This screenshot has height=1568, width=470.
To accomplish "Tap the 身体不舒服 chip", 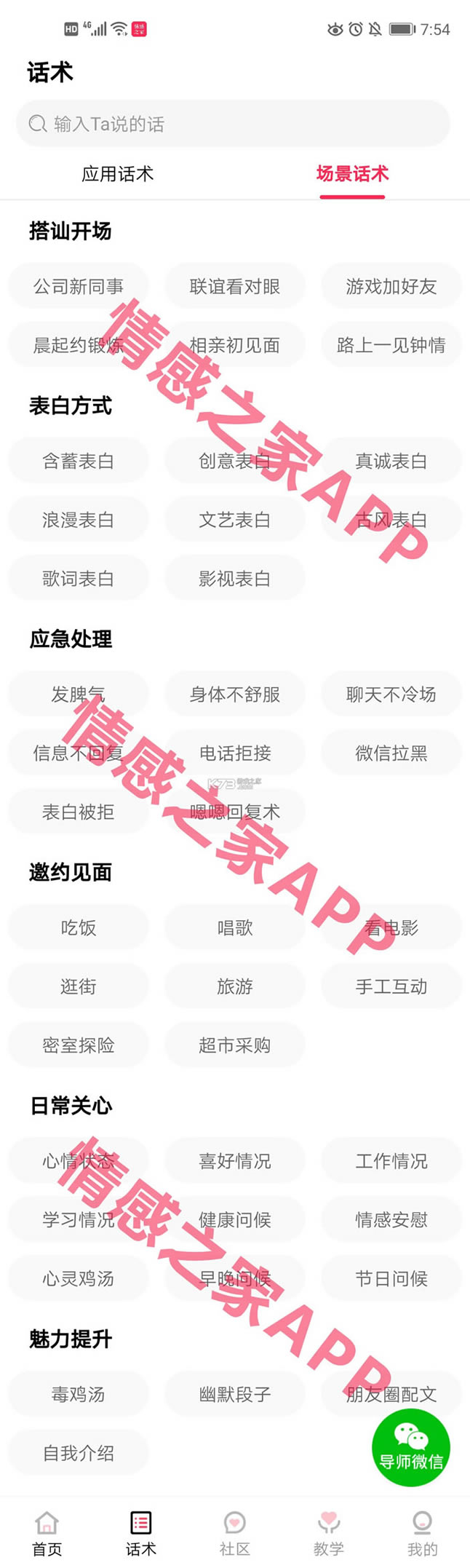I will (235, 694).
